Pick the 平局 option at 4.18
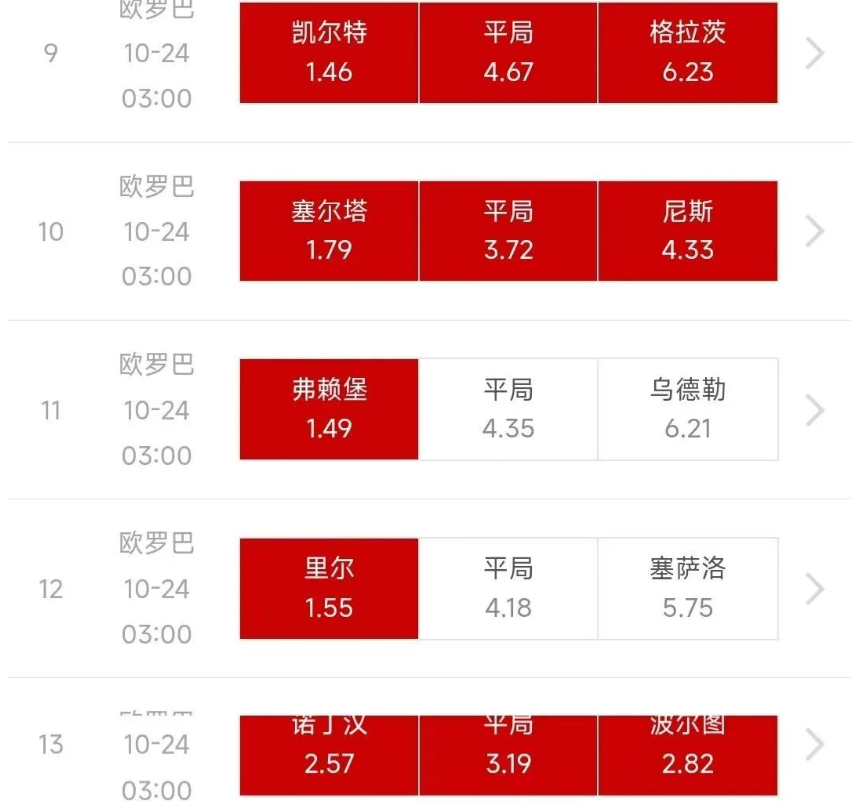852x804 pixels. pos(508,589)
